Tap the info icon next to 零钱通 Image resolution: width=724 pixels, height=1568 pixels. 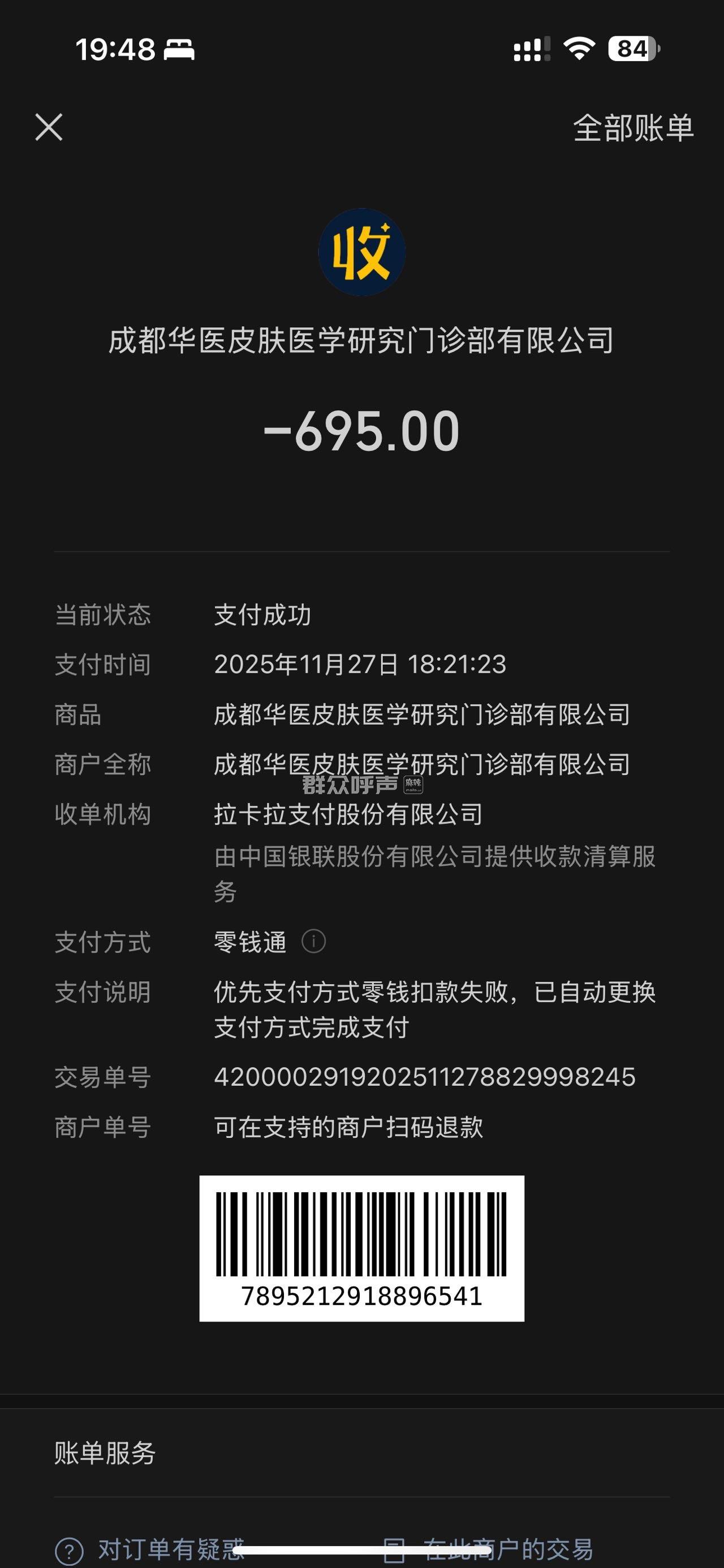coord(313,942)
